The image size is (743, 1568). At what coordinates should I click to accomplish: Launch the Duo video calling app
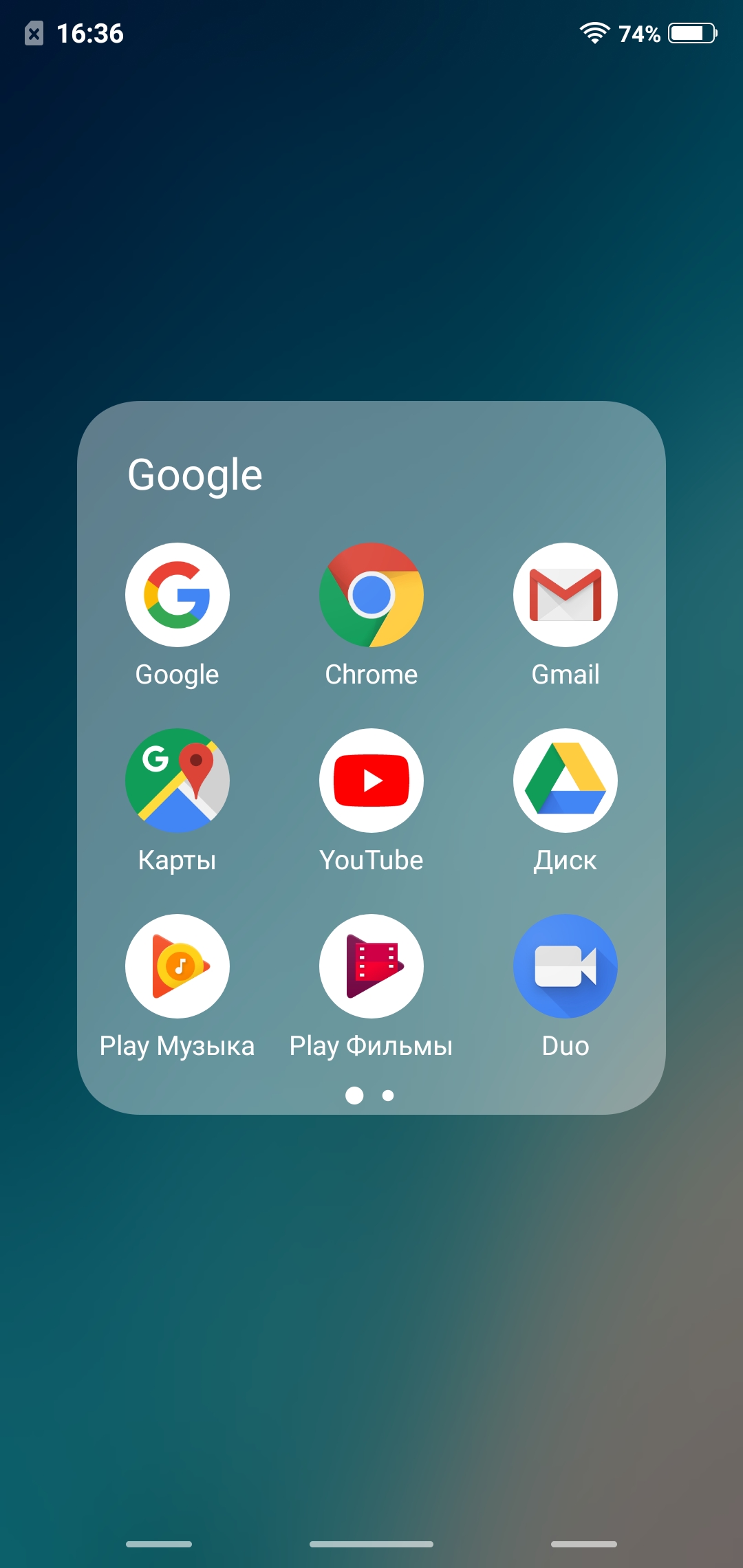(566, 967)
